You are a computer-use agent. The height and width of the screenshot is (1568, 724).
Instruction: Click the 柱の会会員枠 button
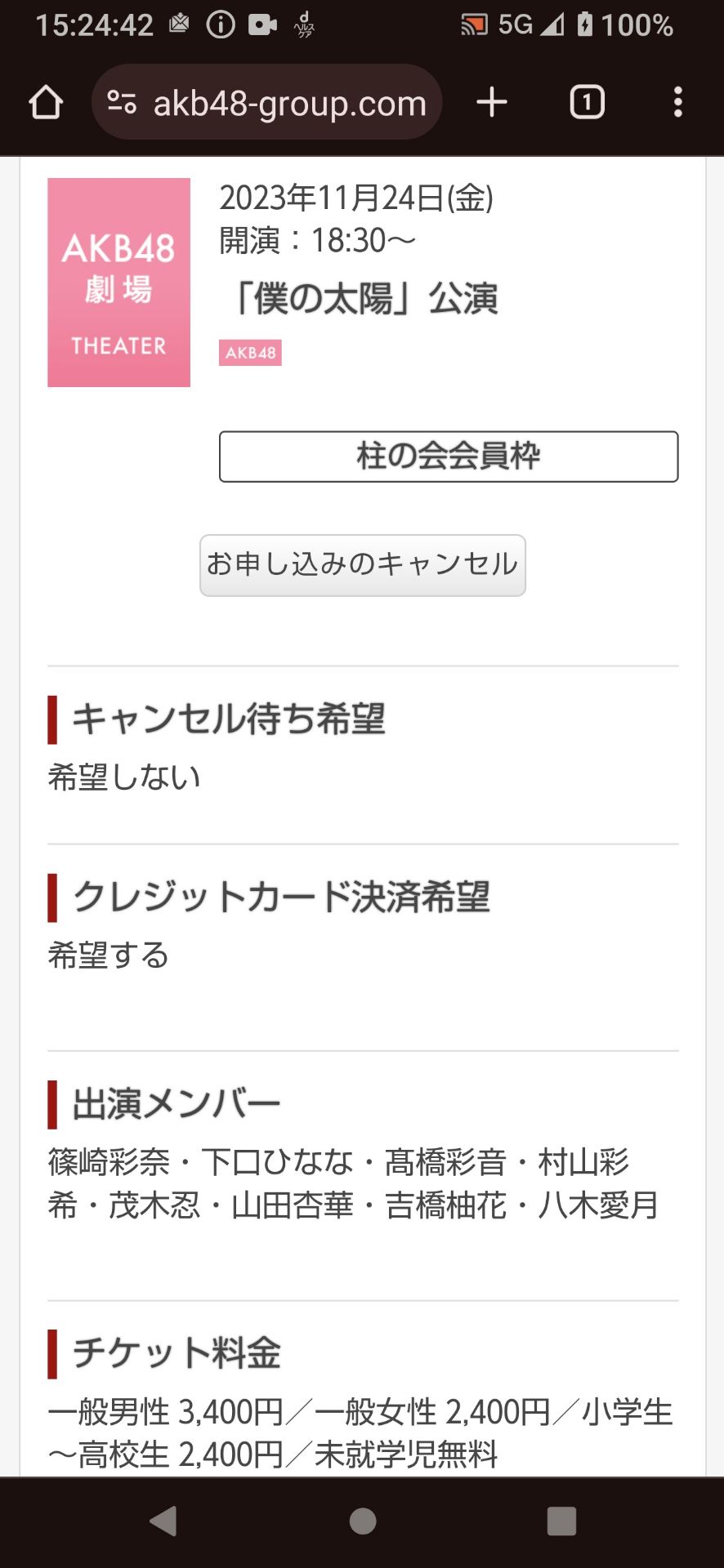pos(447,457)
